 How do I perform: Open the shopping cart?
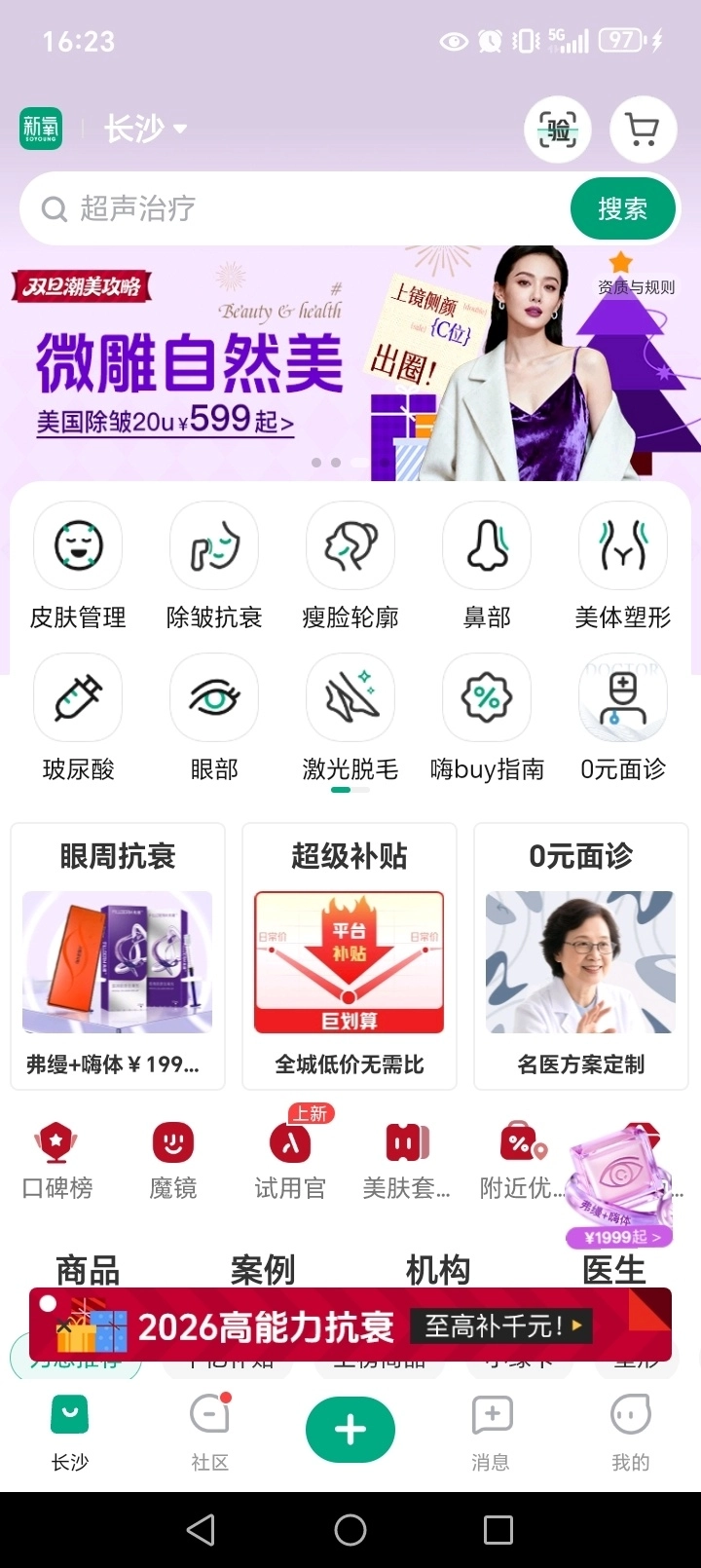pyautogui.click(x=643, y=130)
